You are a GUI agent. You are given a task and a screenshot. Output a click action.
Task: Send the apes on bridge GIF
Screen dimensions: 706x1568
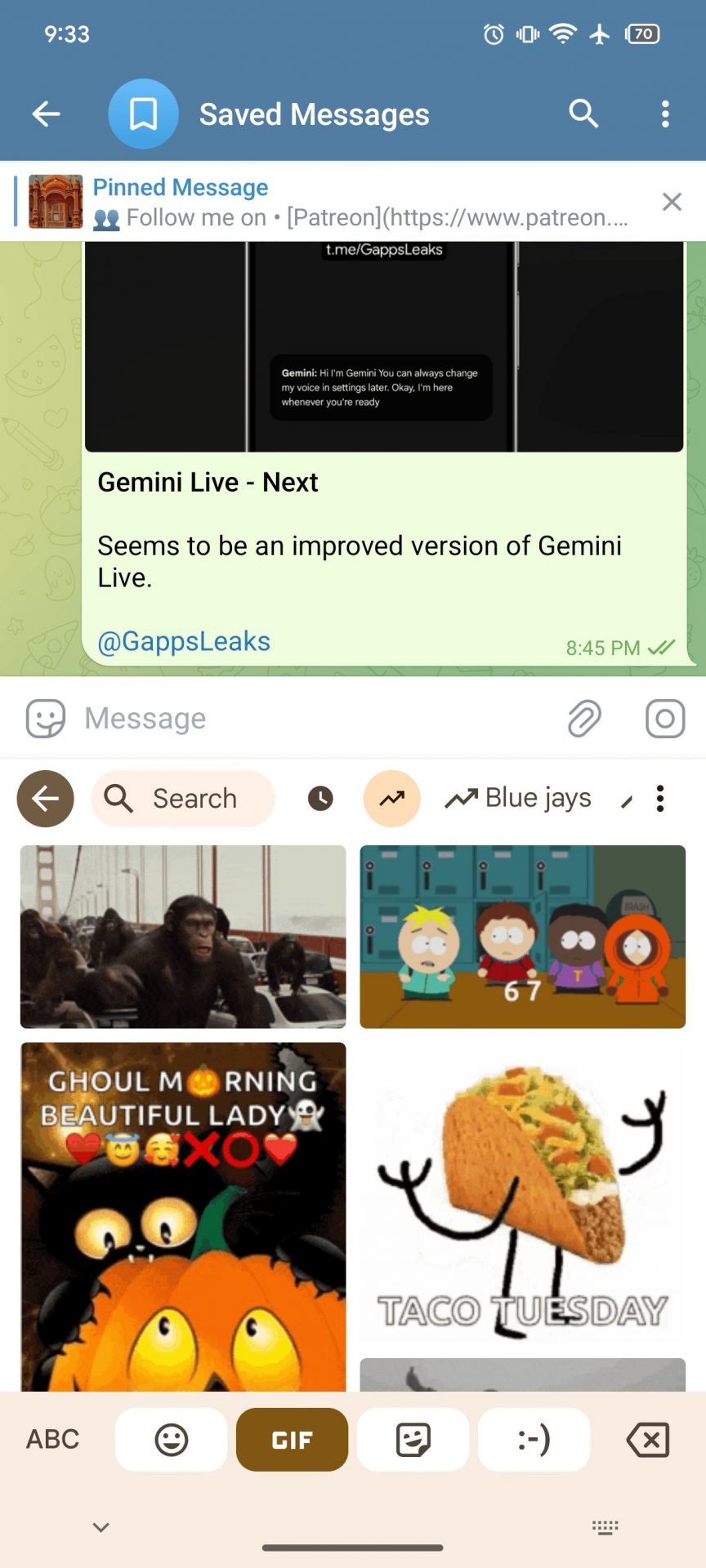(x=183, y=937)
